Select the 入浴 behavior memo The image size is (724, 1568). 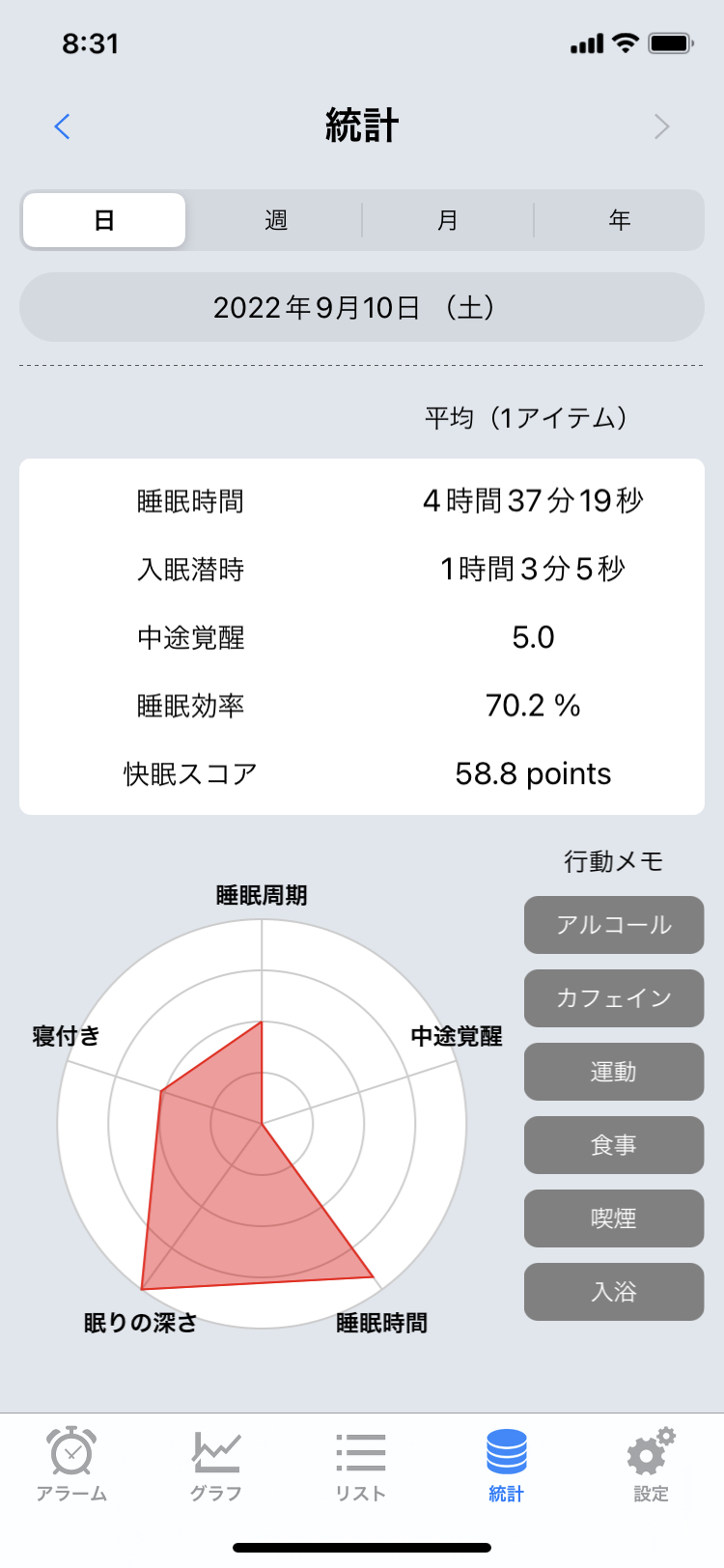pyautogui.click(x=614, y=1292)
